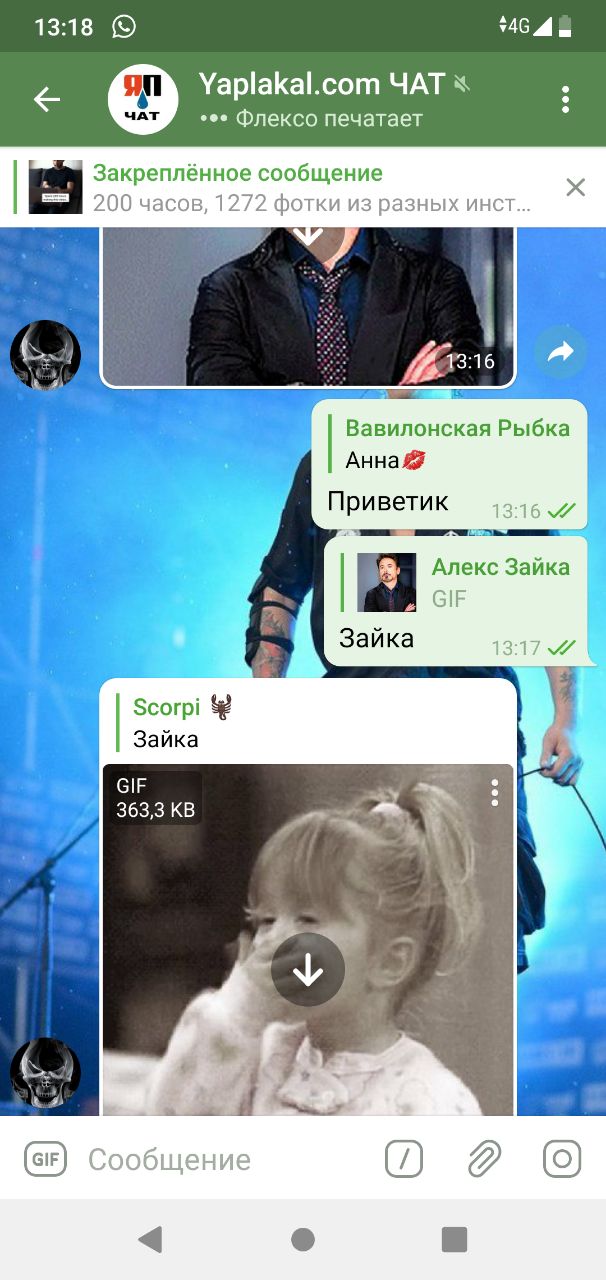Forward the photo message sent at 13:16
The image size is (606, 1280).
[560, 352]
